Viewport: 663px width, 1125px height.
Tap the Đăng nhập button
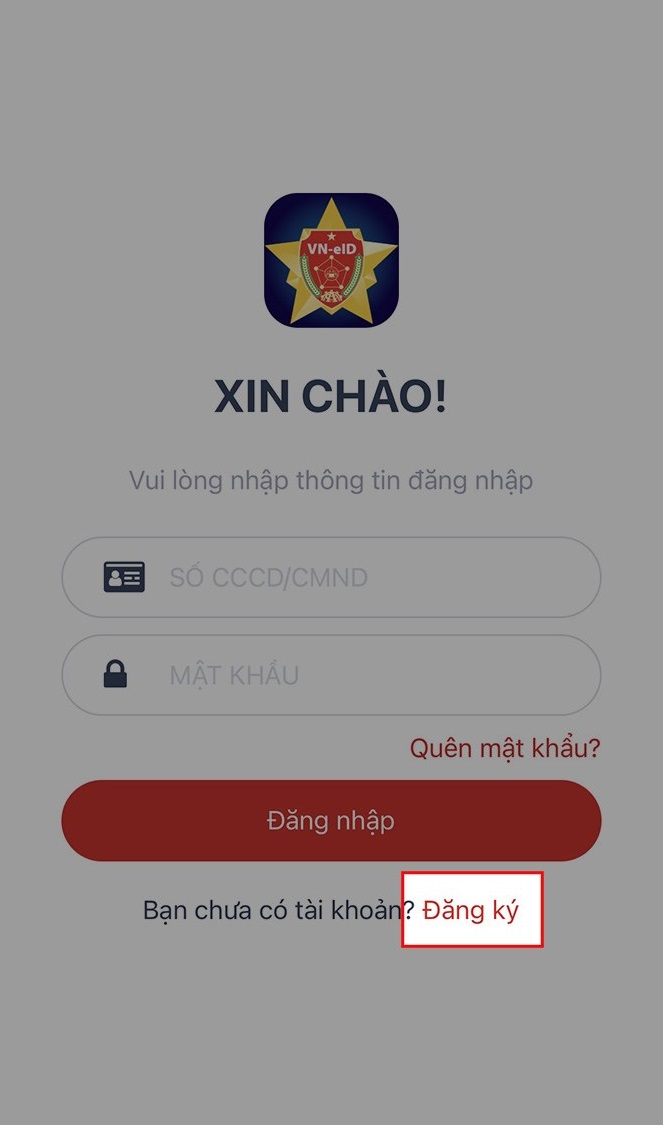click(x=331, y=821)
